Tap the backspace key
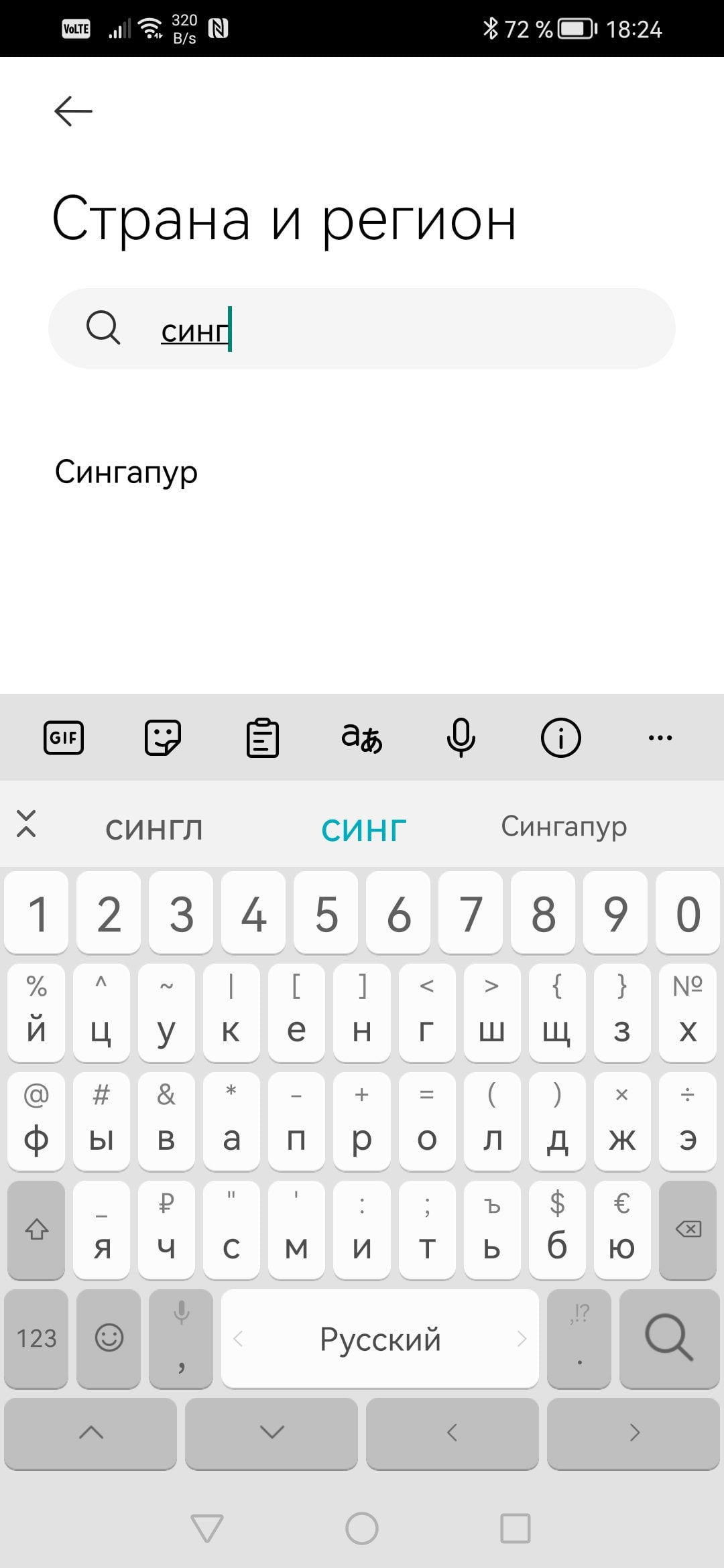Screen dimensions: 724x1568 688,1230
